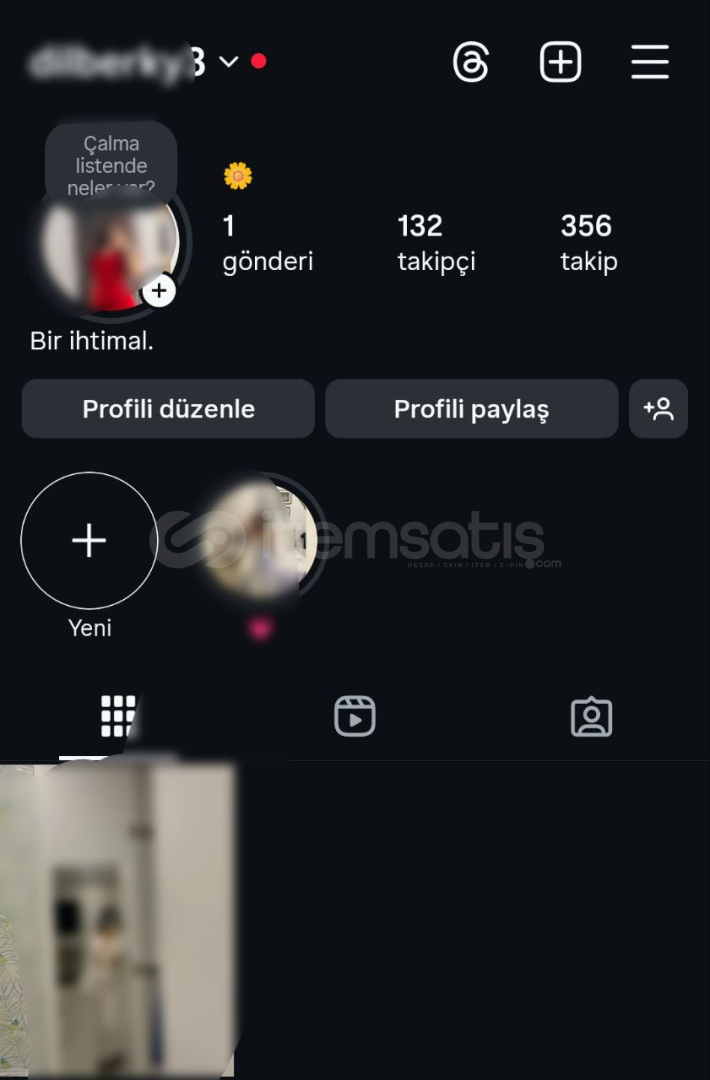Add a story via profile picture plus
The width and height of the screenshot is (710, 1080).
(159, 292)
